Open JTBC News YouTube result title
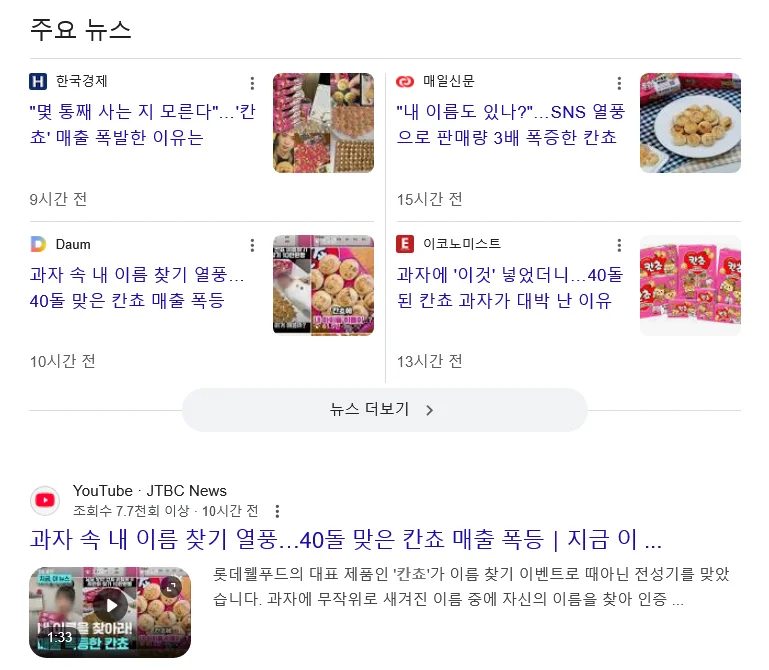 pyautogui.click(x=345, y=541)
